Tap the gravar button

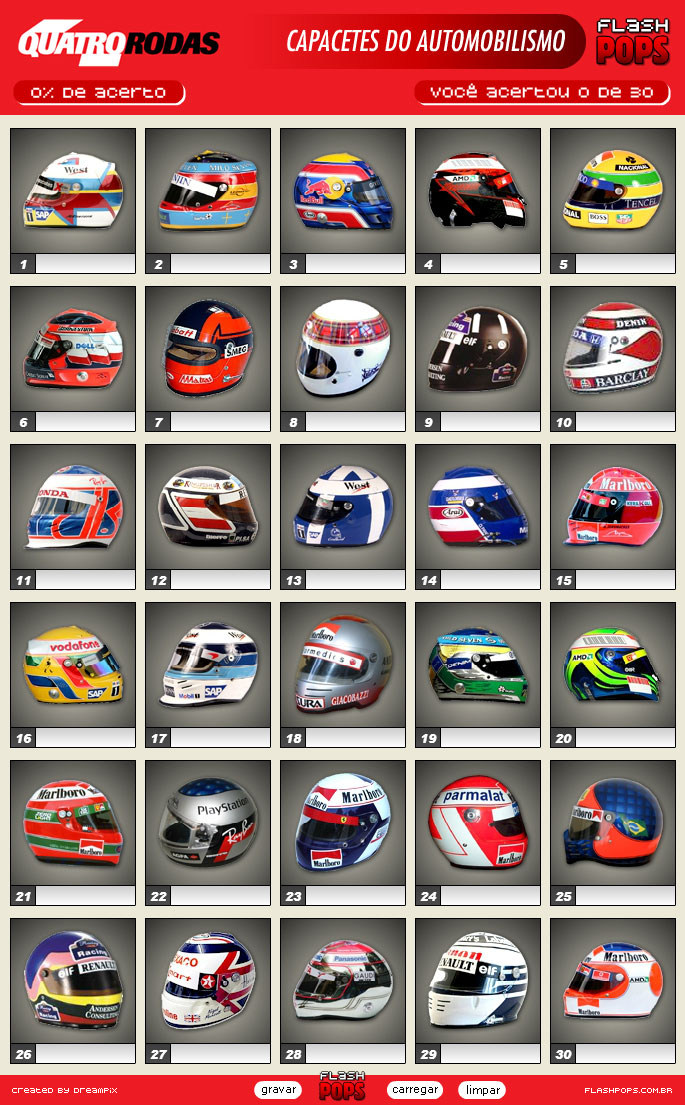click(x=278, y=1090)
